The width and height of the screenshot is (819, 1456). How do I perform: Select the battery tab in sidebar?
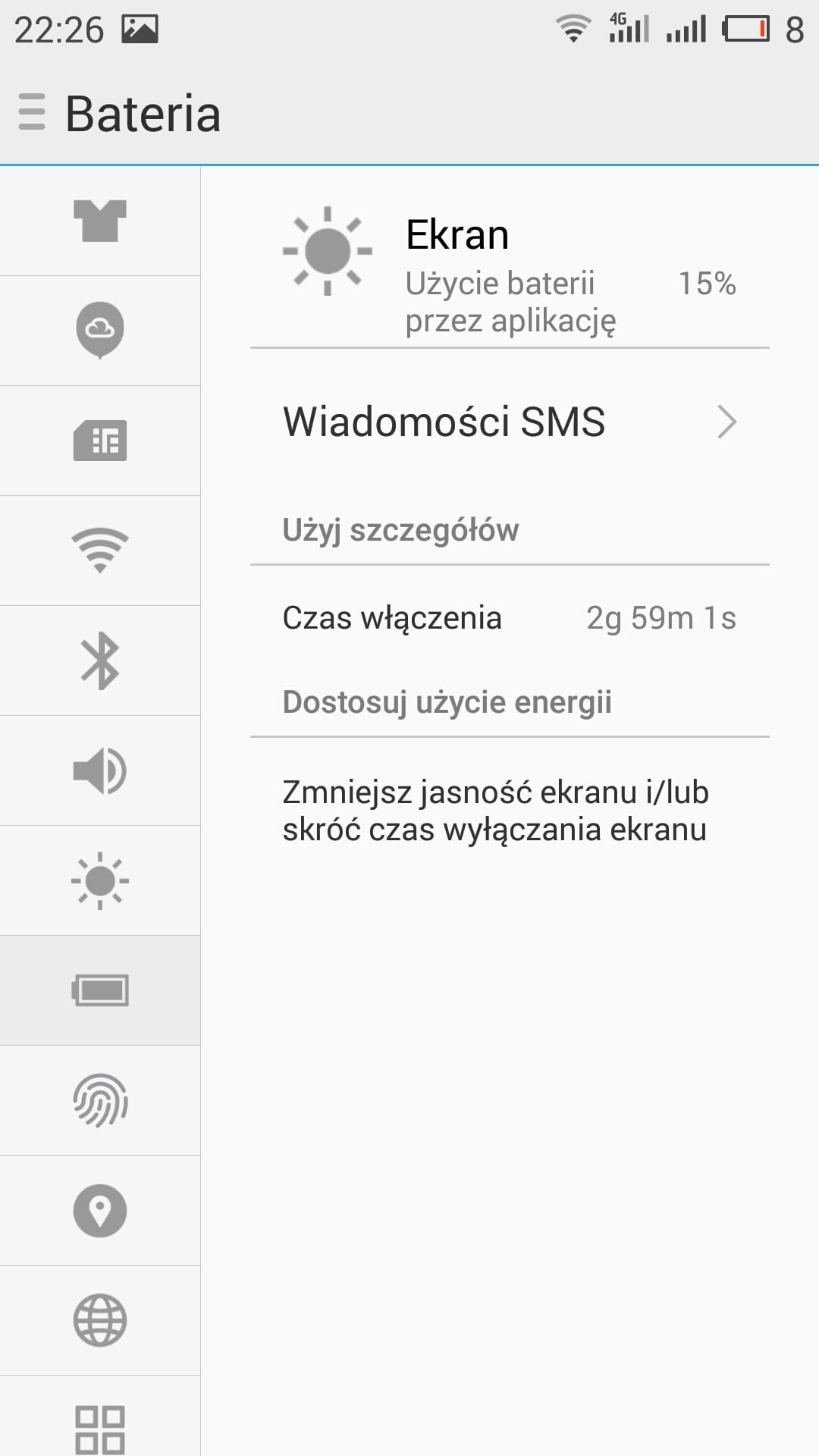click(100, 990)
